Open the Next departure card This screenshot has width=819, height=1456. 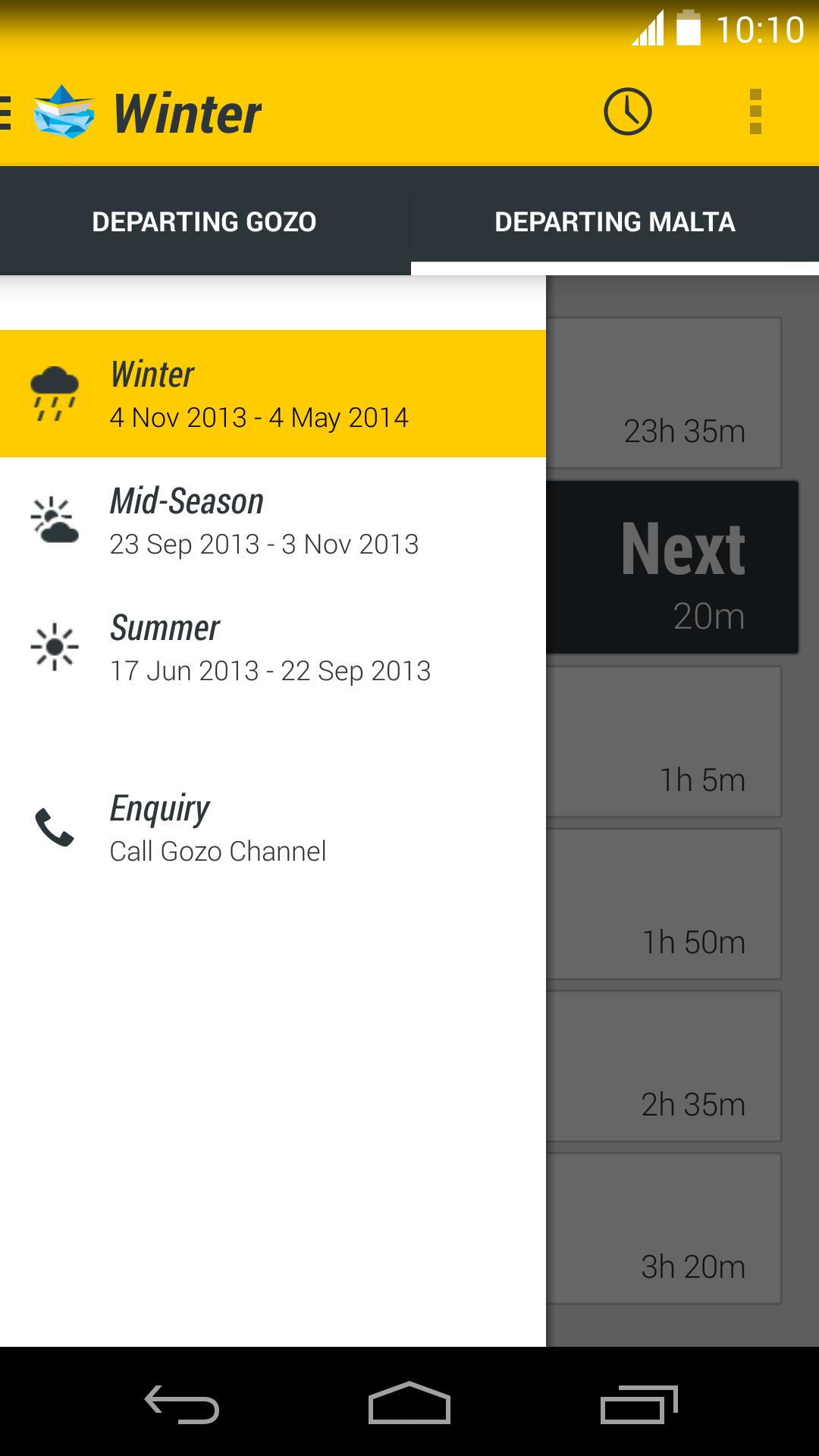pos(673,567)
